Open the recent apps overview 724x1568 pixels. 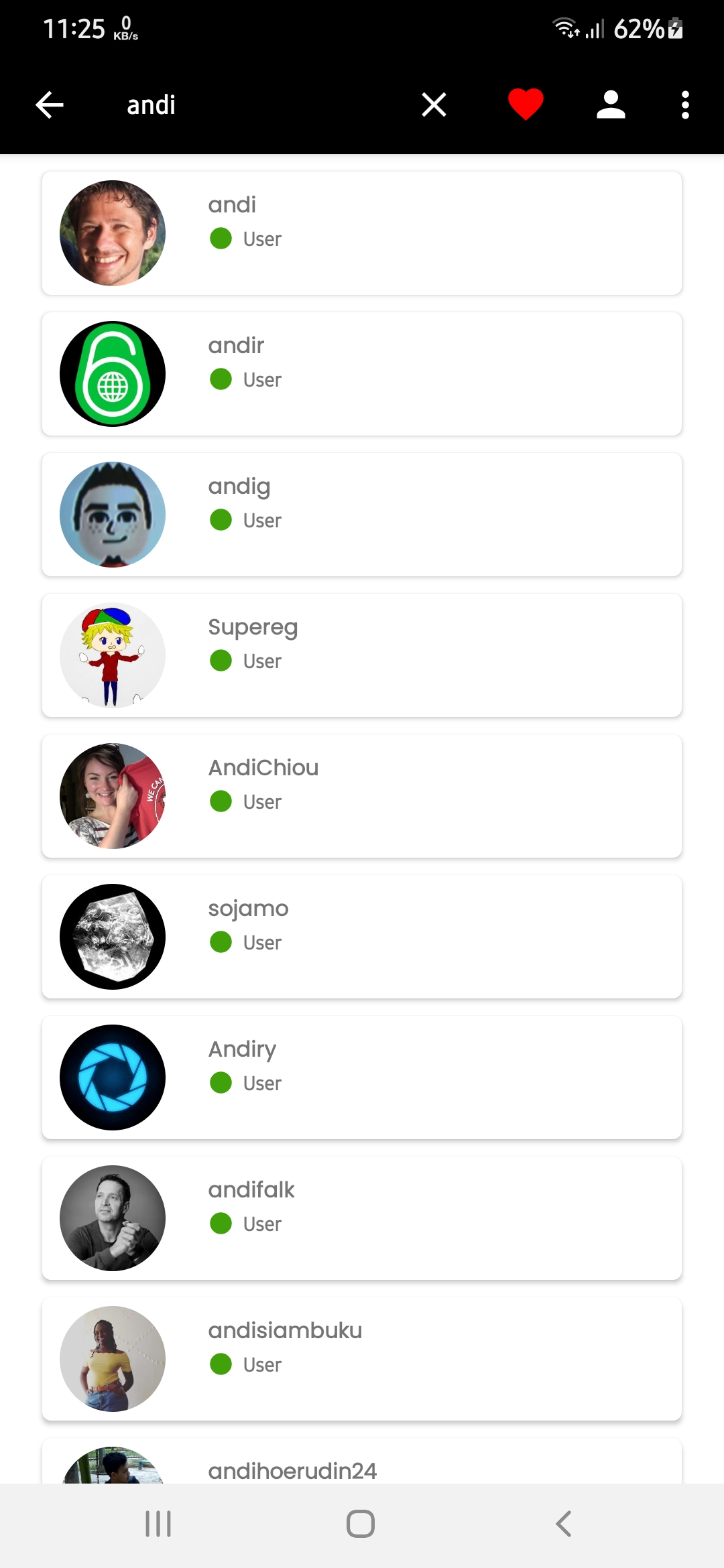[157, 1521]
